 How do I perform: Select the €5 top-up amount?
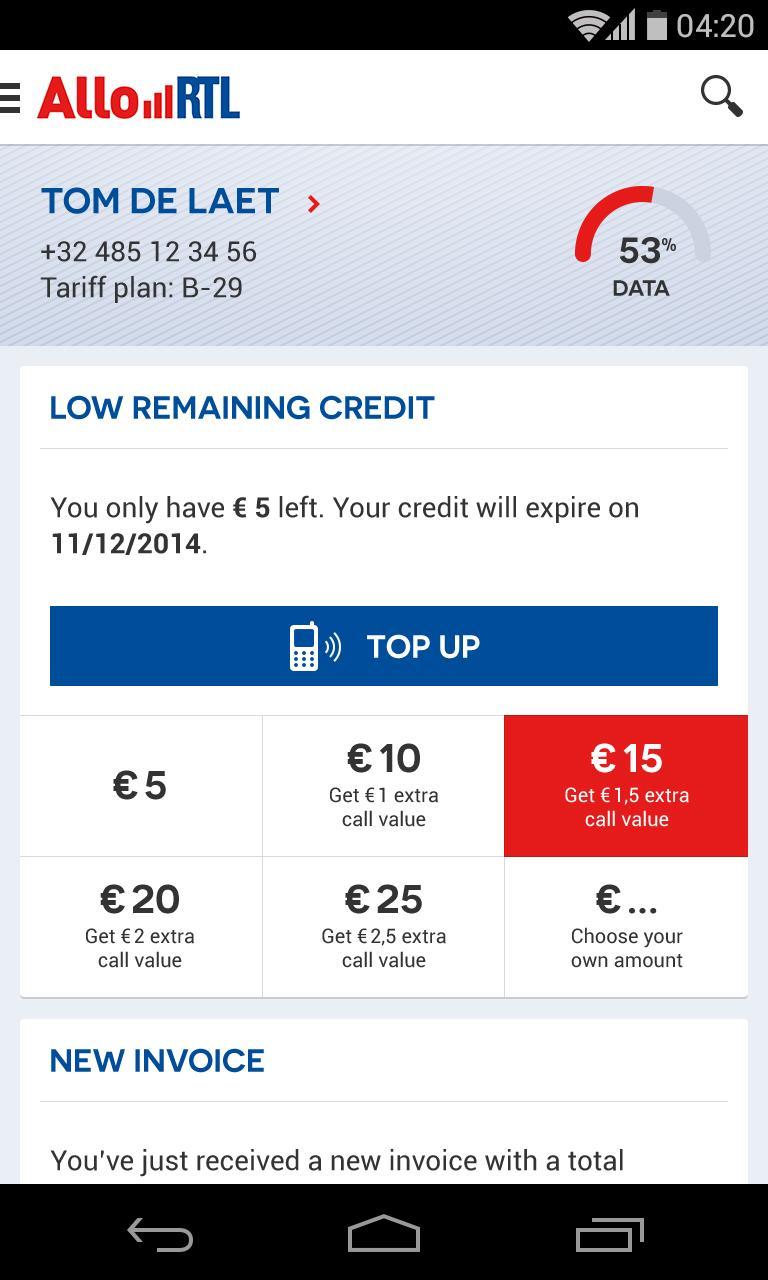pyautogui.click(x=141, y=786)
